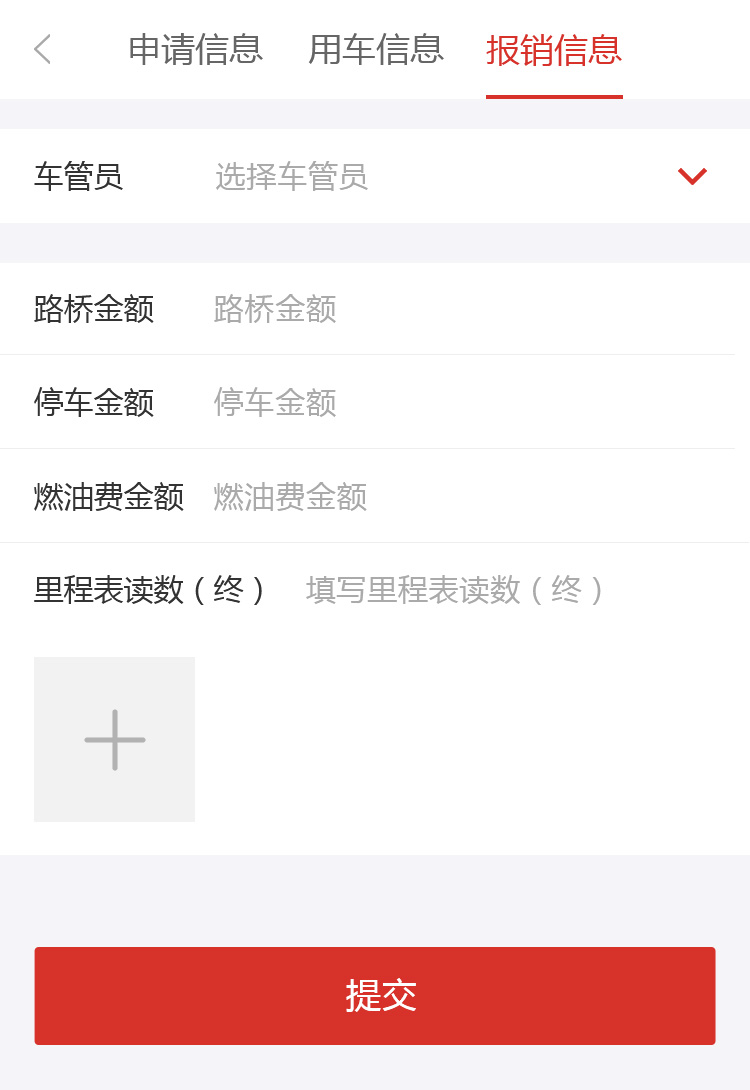Image resolution: width=750 pixels, height=1090 pixels.
Task: Go back using the top-left arrow
Action: [42, 49]
